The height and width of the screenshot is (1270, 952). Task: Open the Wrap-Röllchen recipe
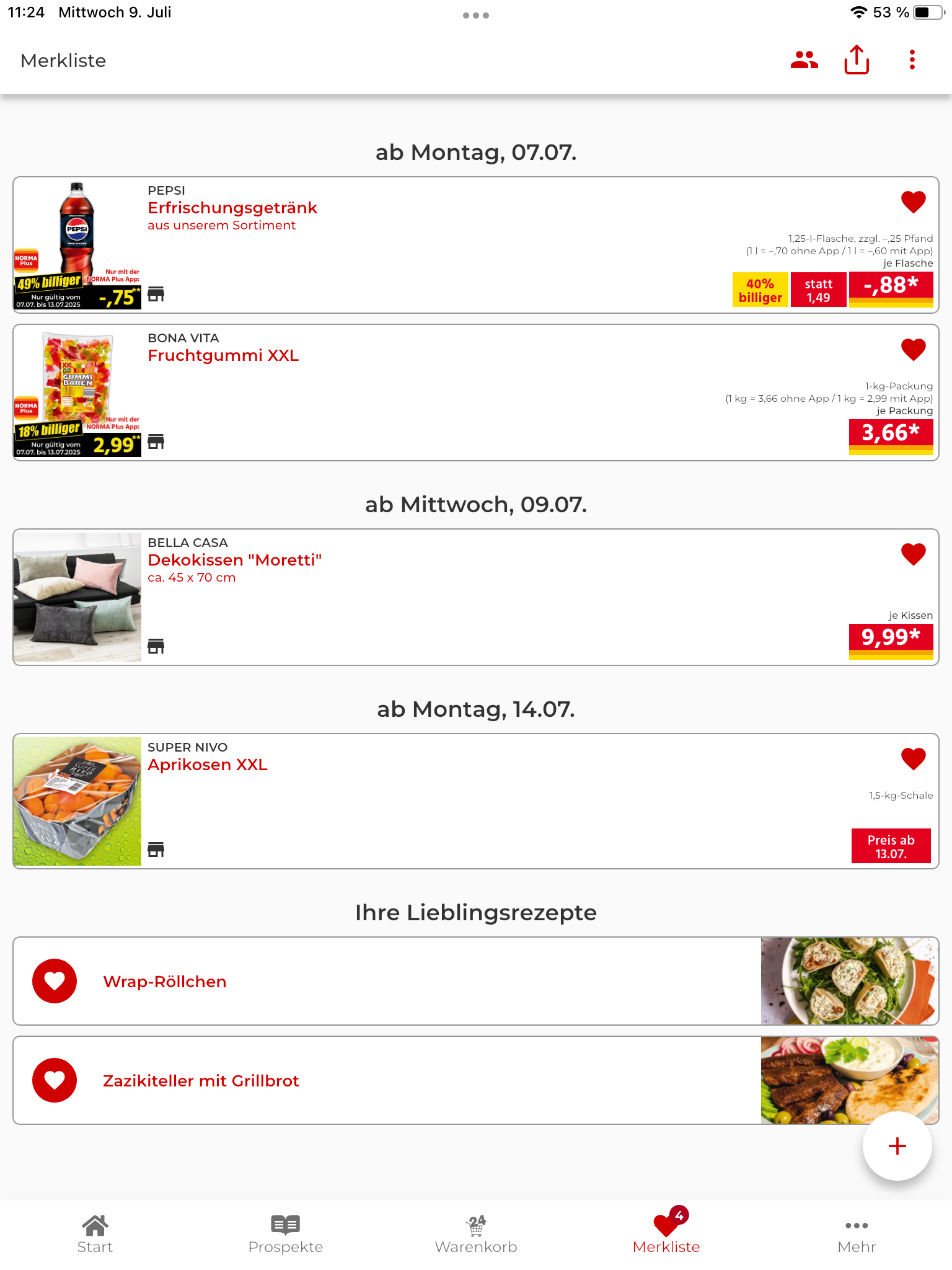[476, 981]
